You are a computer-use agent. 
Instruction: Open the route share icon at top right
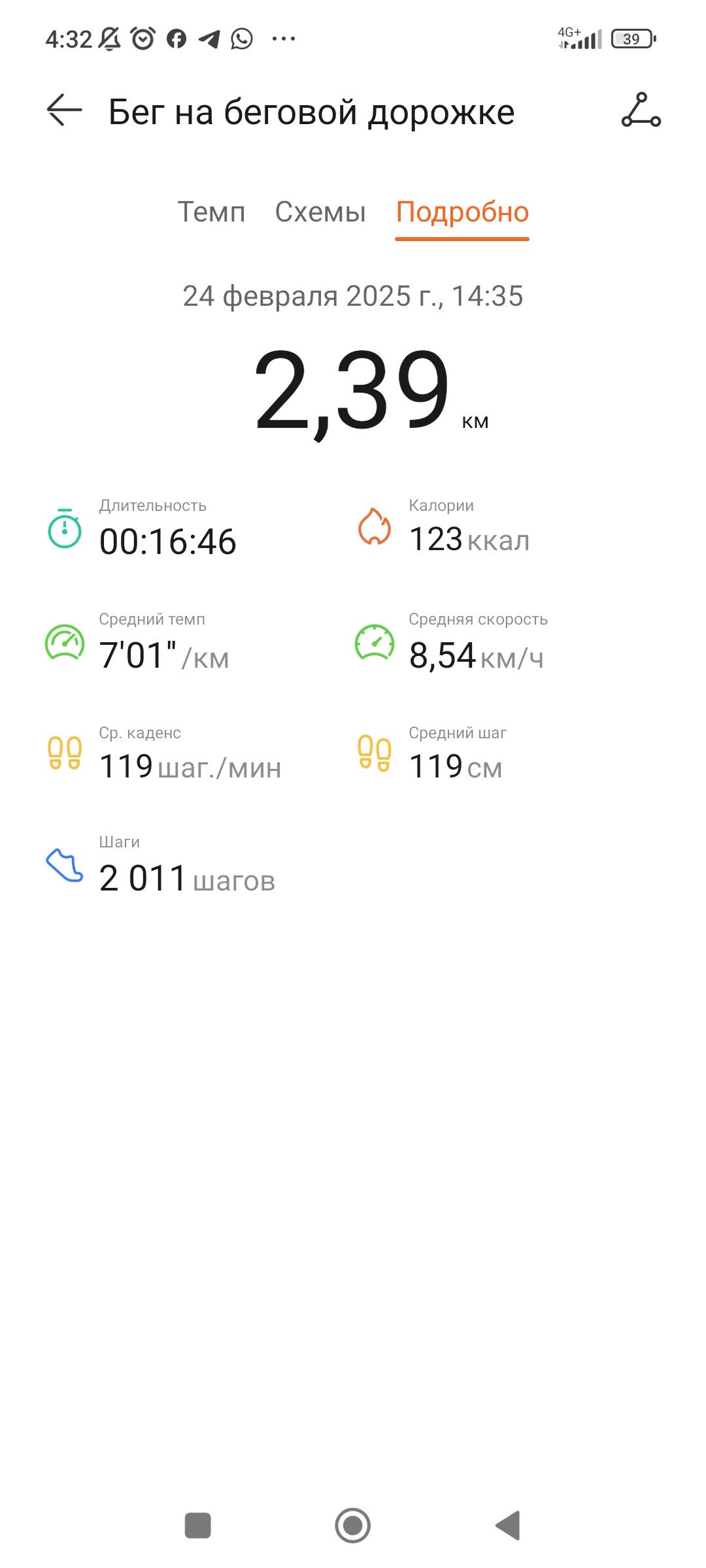(641, 110)
